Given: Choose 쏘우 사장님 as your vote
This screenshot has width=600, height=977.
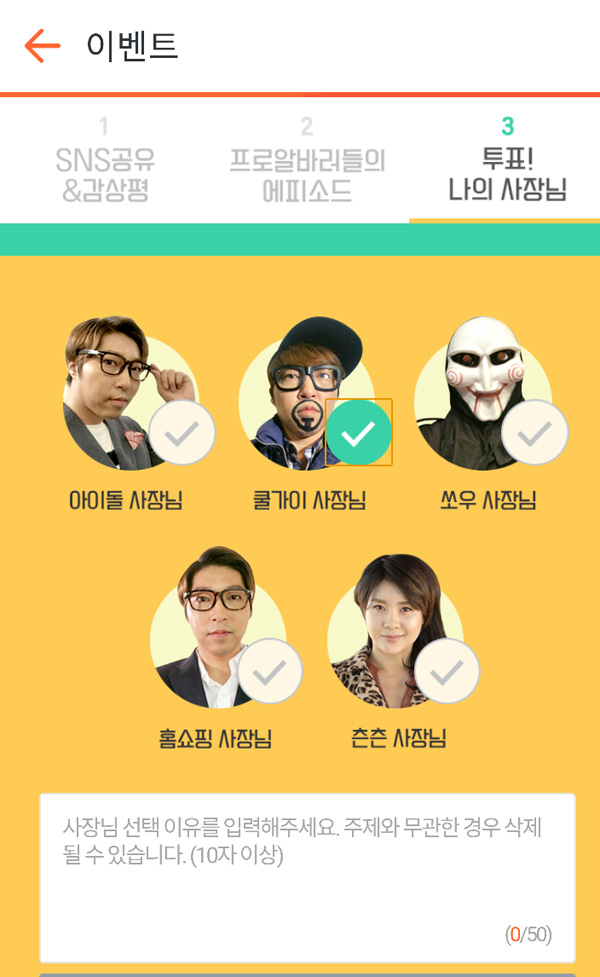Looking at the screenshot, I should tap(534, 432).
